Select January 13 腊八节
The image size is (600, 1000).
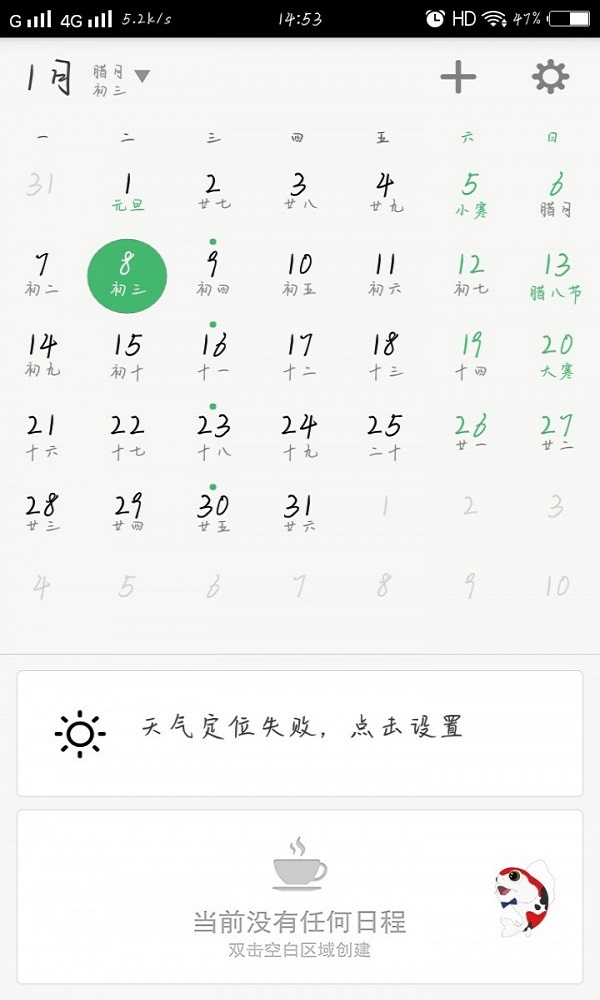[555, 274]
